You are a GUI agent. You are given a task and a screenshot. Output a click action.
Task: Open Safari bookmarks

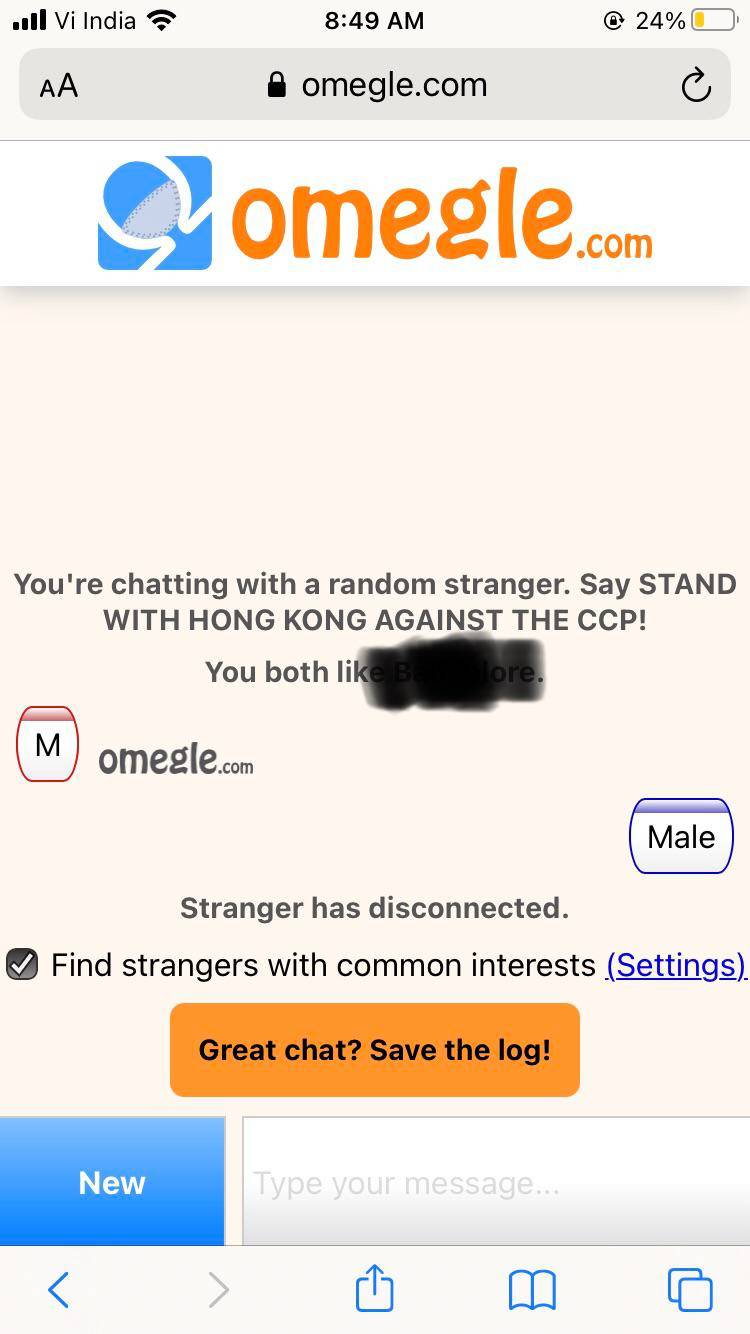pos(532,1289)
